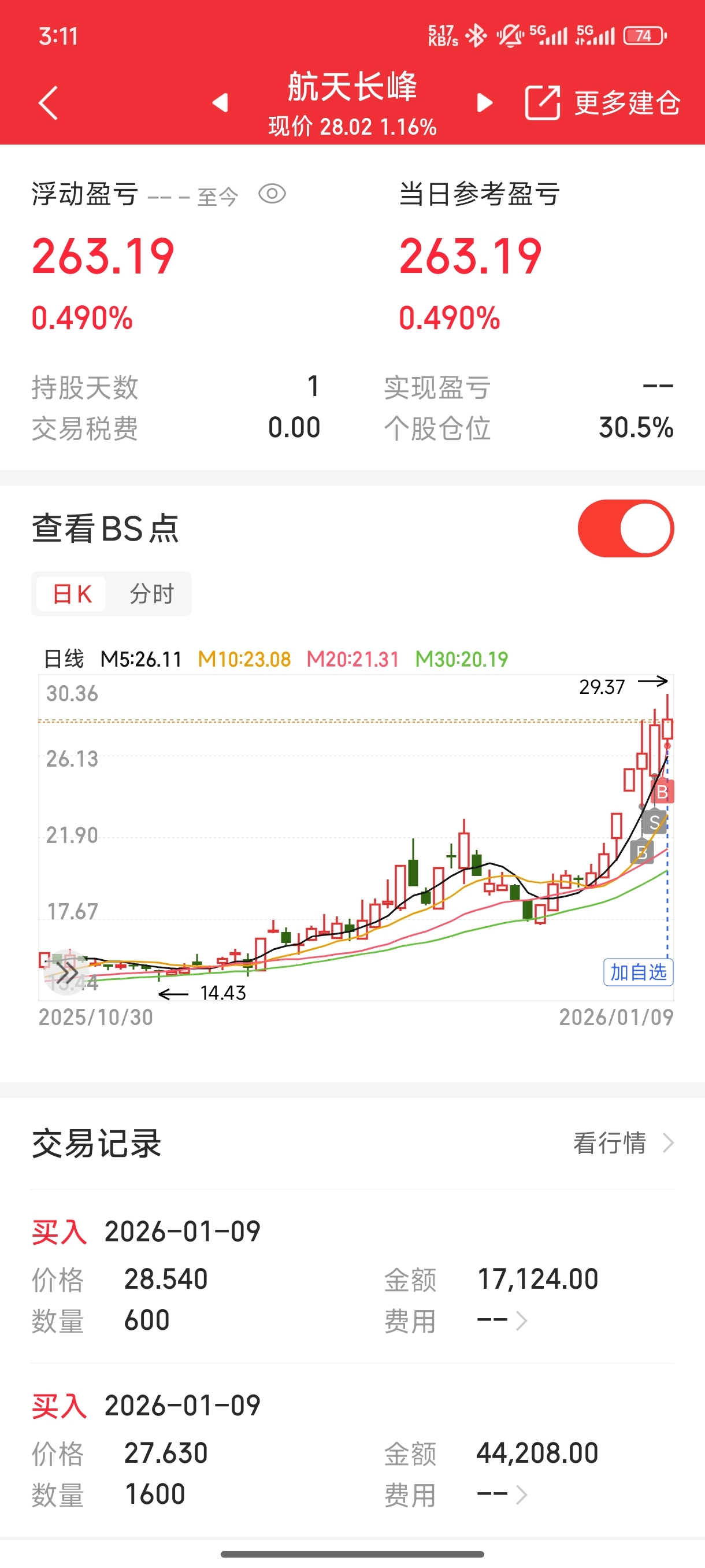Go back using the top-left arrow
Screen dimensions: 705x1568
(48, 103)
